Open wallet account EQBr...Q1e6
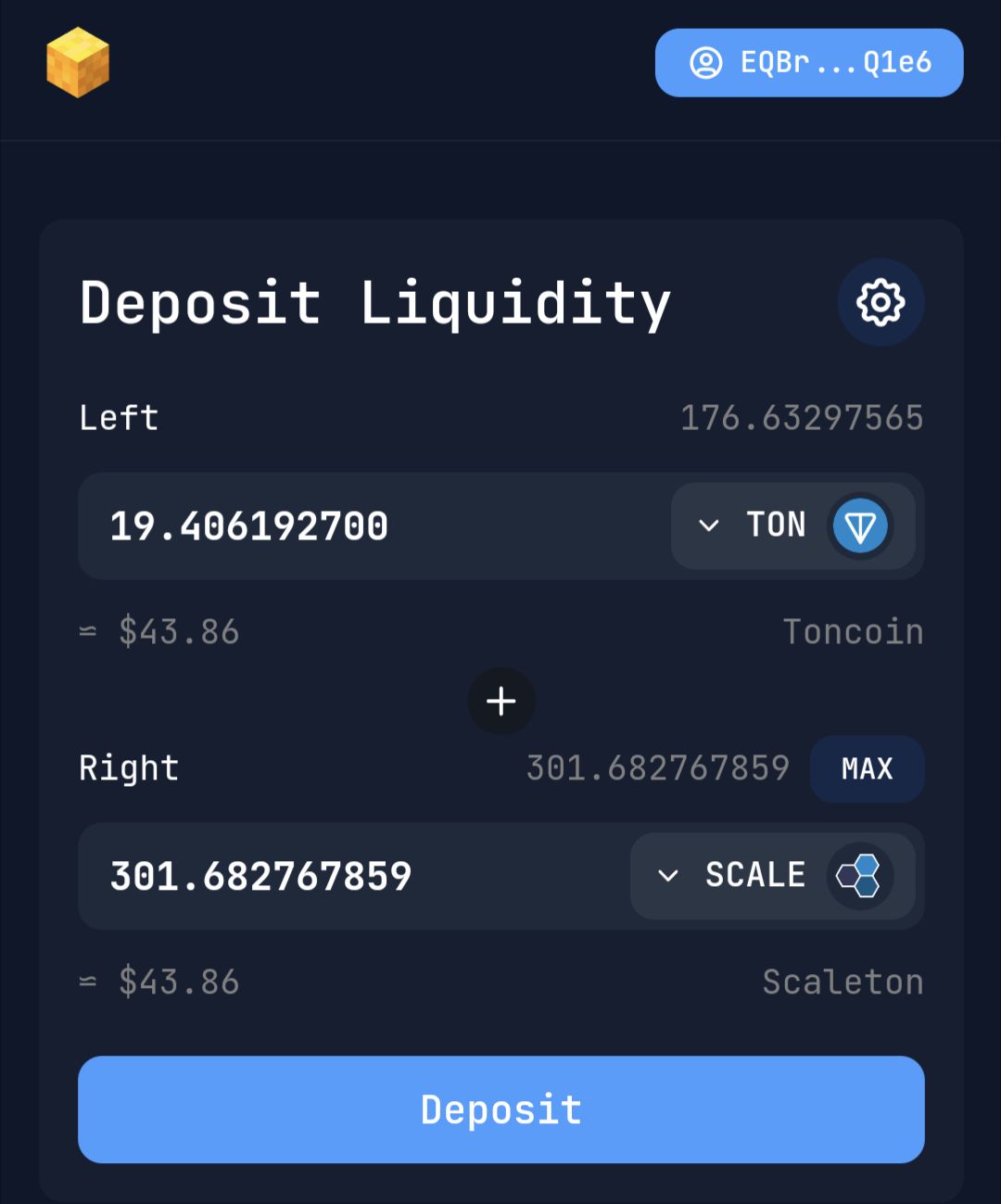 809,63
